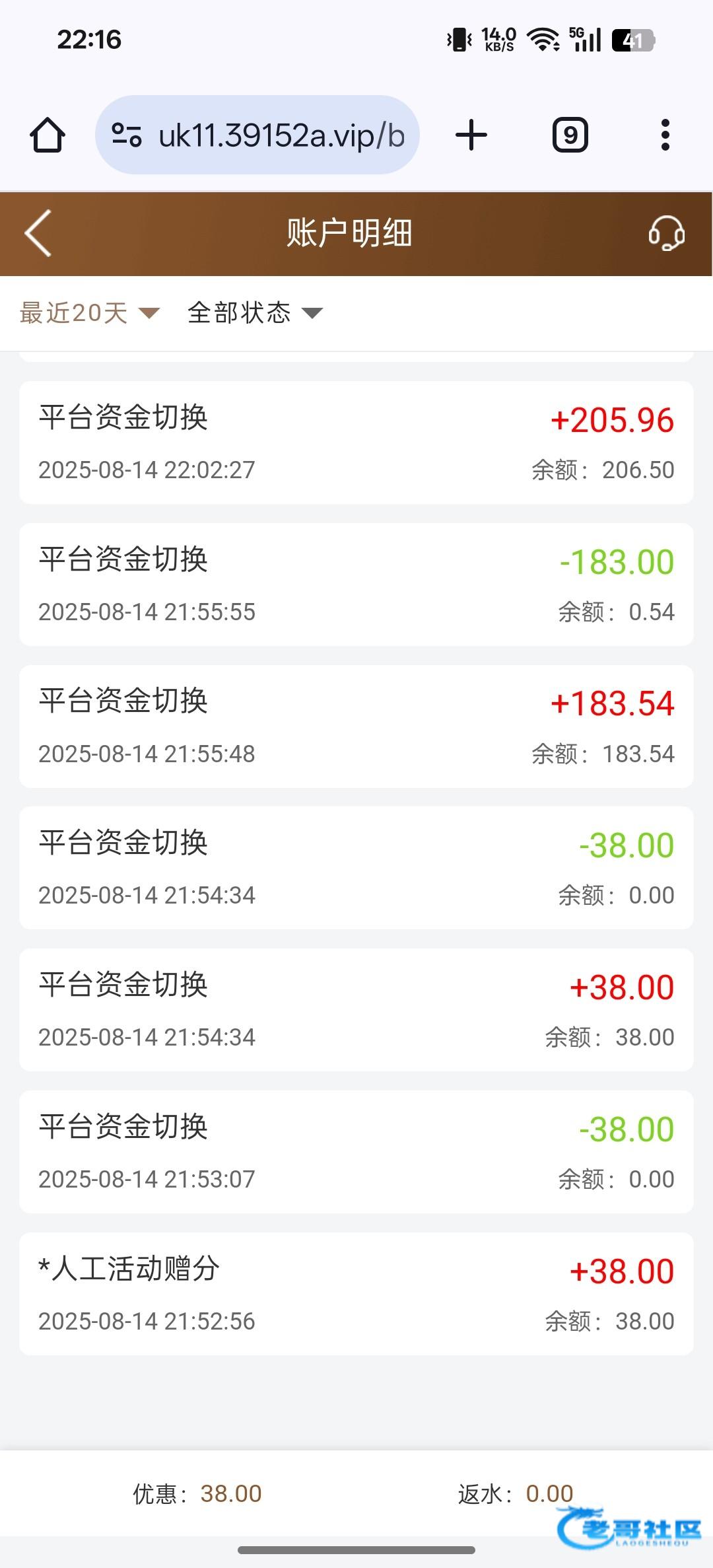Open a new browser tab

pyautogui.click(x=471, y=135)
